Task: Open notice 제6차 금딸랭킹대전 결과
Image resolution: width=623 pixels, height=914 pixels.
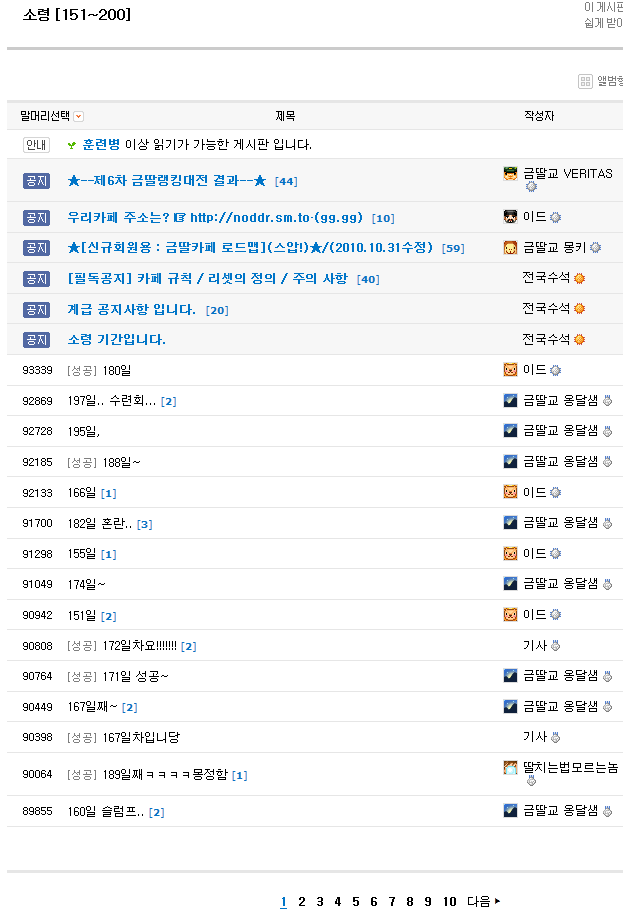Action: tap(166, 181)
